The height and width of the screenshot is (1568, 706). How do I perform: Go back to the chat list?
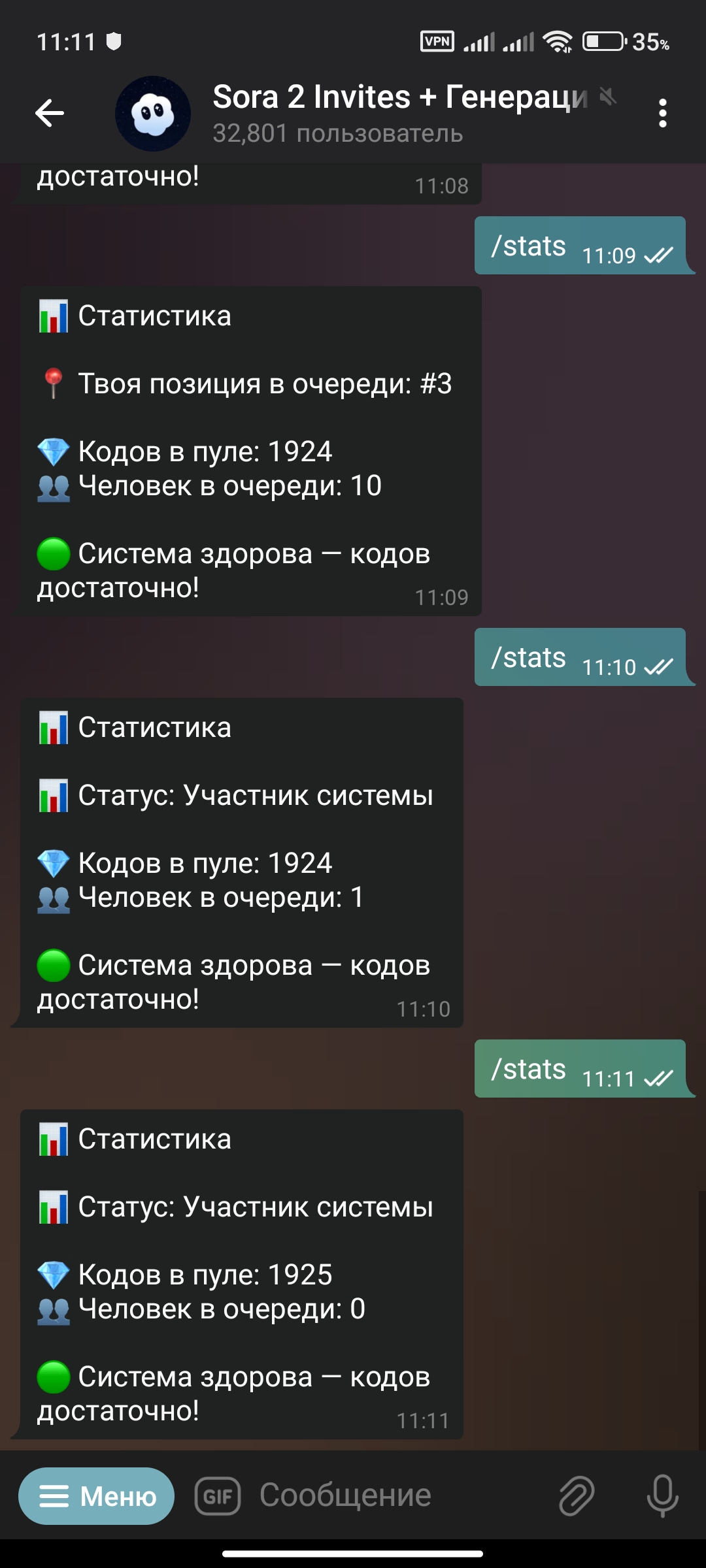(50, 114)
